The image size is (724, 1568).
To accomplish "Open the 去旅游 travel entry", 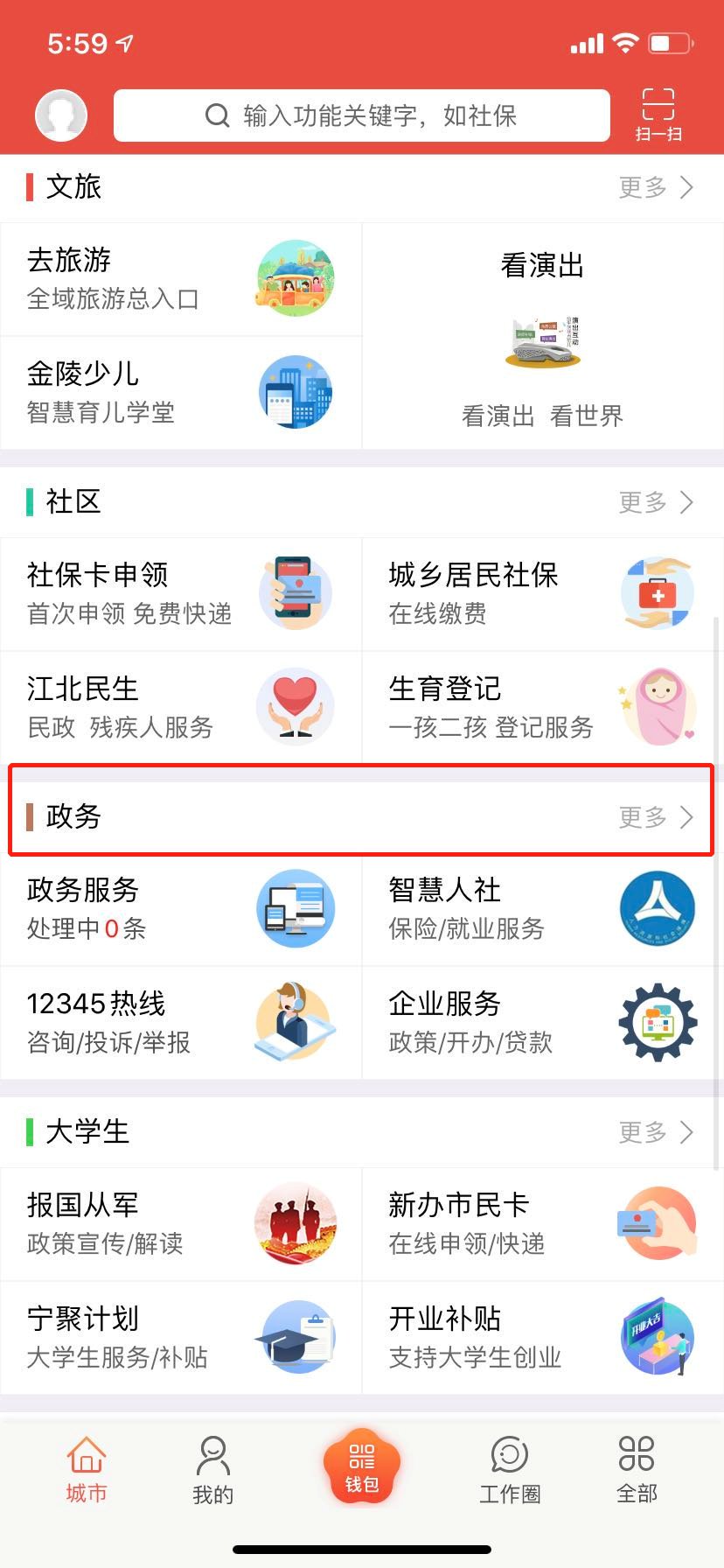I will coord(181,279).
